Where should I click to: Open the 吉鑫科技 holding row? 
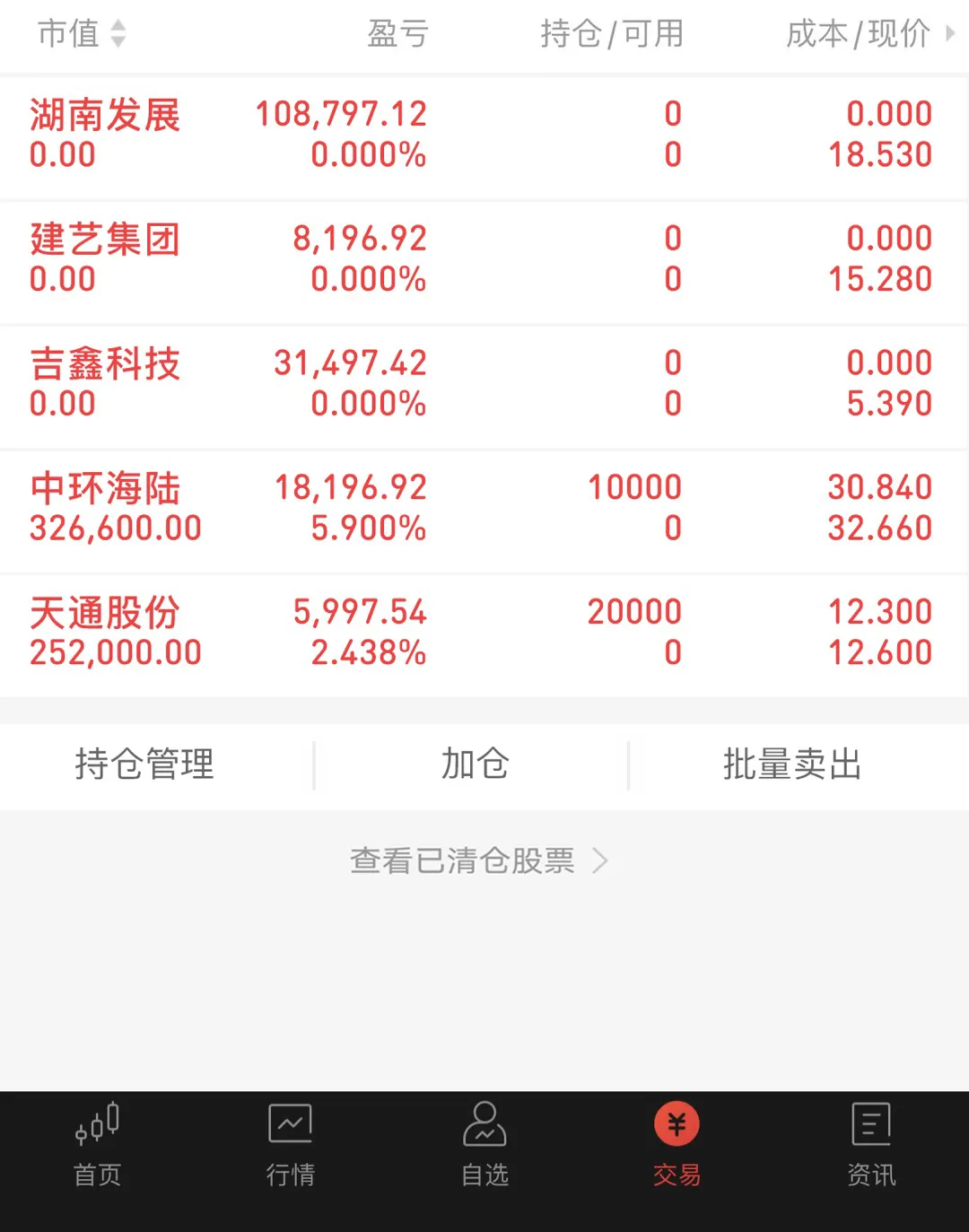click(483, 384)
